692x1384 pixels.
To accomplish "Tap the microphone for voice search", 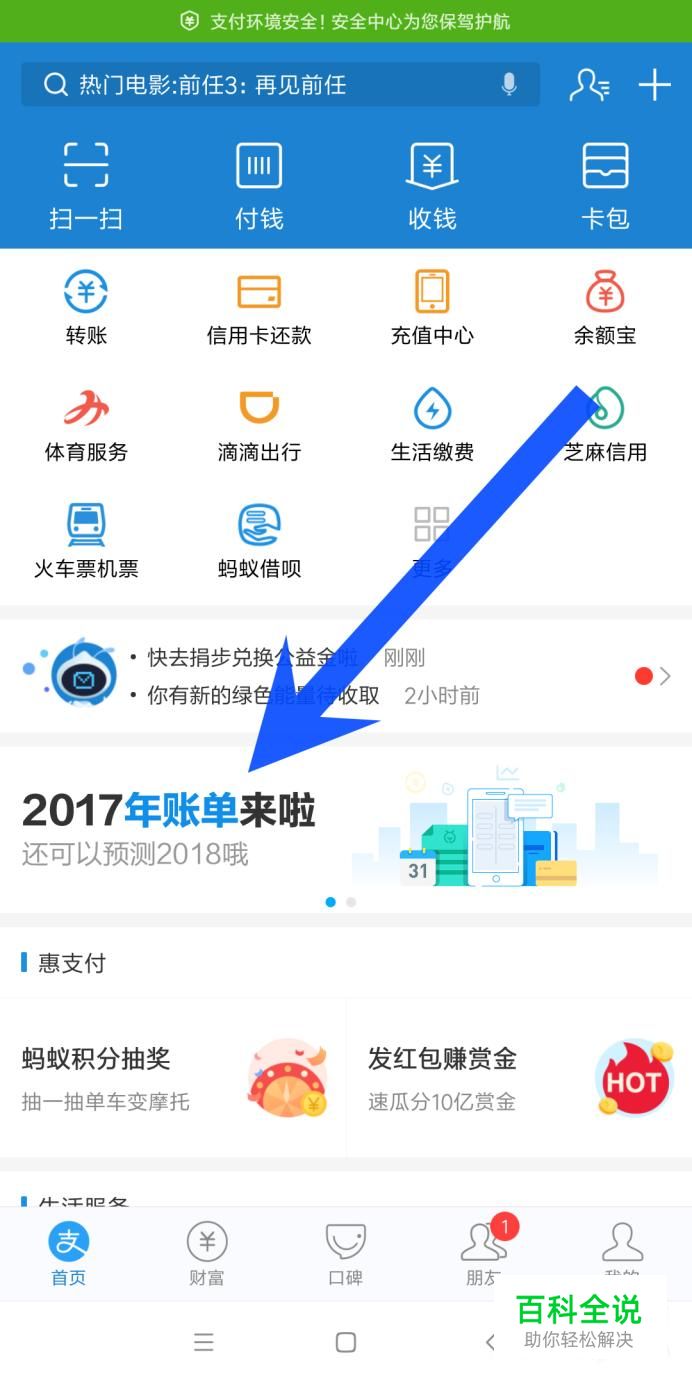I will point(509,85).
